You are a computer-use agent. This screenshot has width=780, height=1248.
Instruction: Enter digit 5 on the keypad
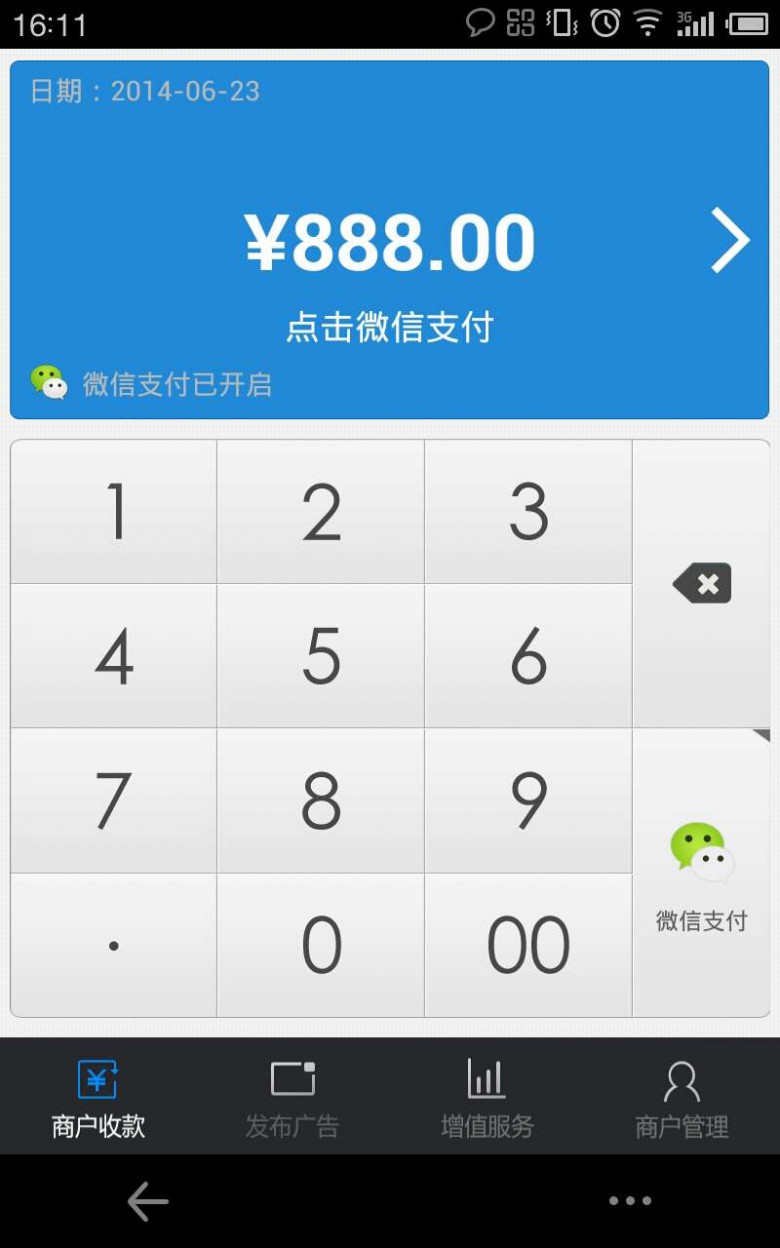pos(321,656)
